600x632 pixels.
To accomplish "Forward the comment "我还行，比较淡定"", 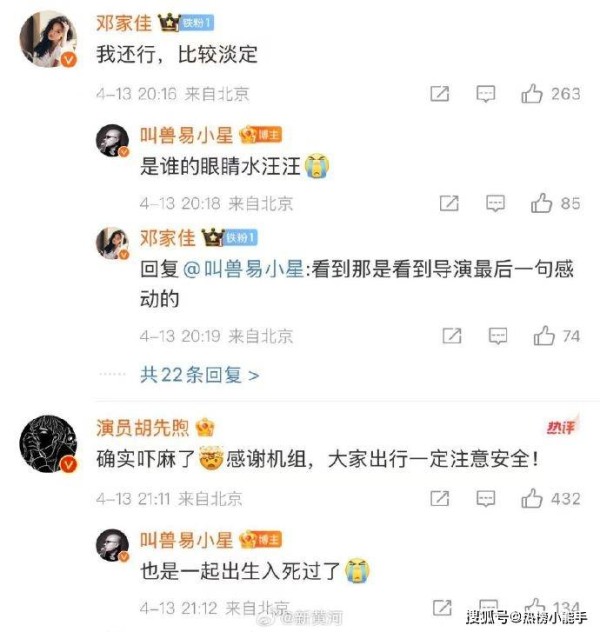I will coord(439,94).
